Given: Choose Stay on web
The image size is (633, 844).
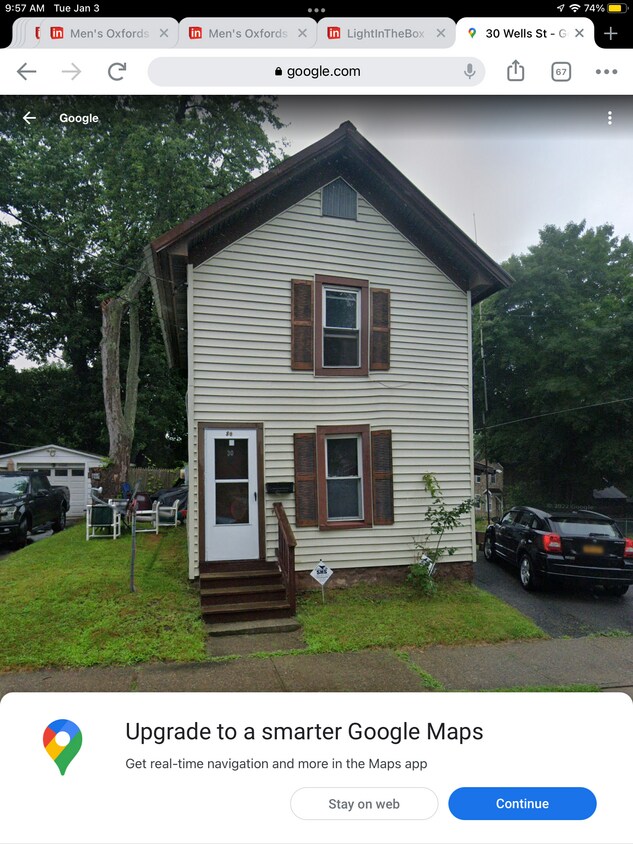Looking at the screenshot, I should point(364,804).
